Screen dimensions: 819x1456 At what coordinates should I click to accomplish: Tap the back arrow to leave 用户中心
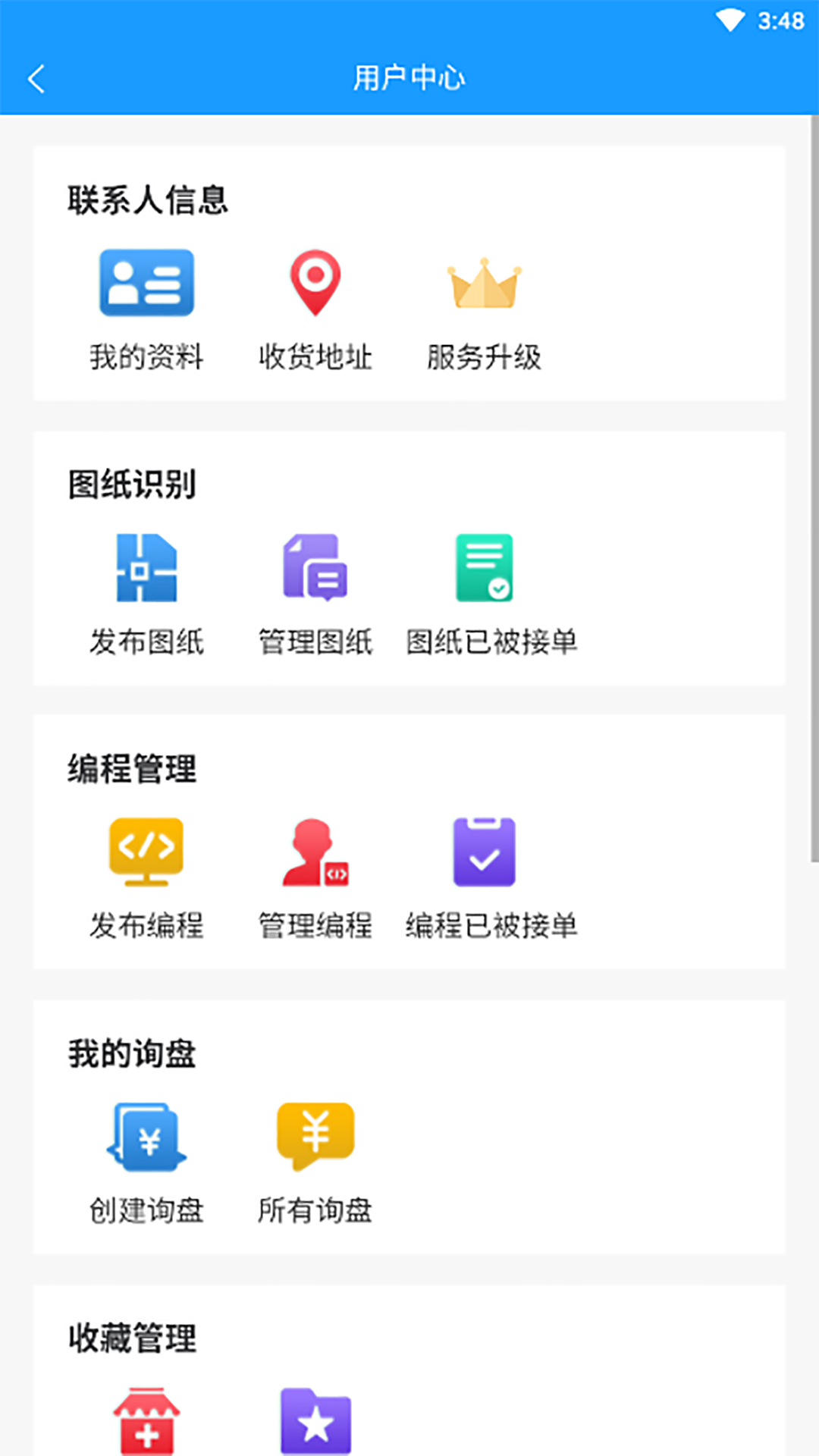[36, 78]
